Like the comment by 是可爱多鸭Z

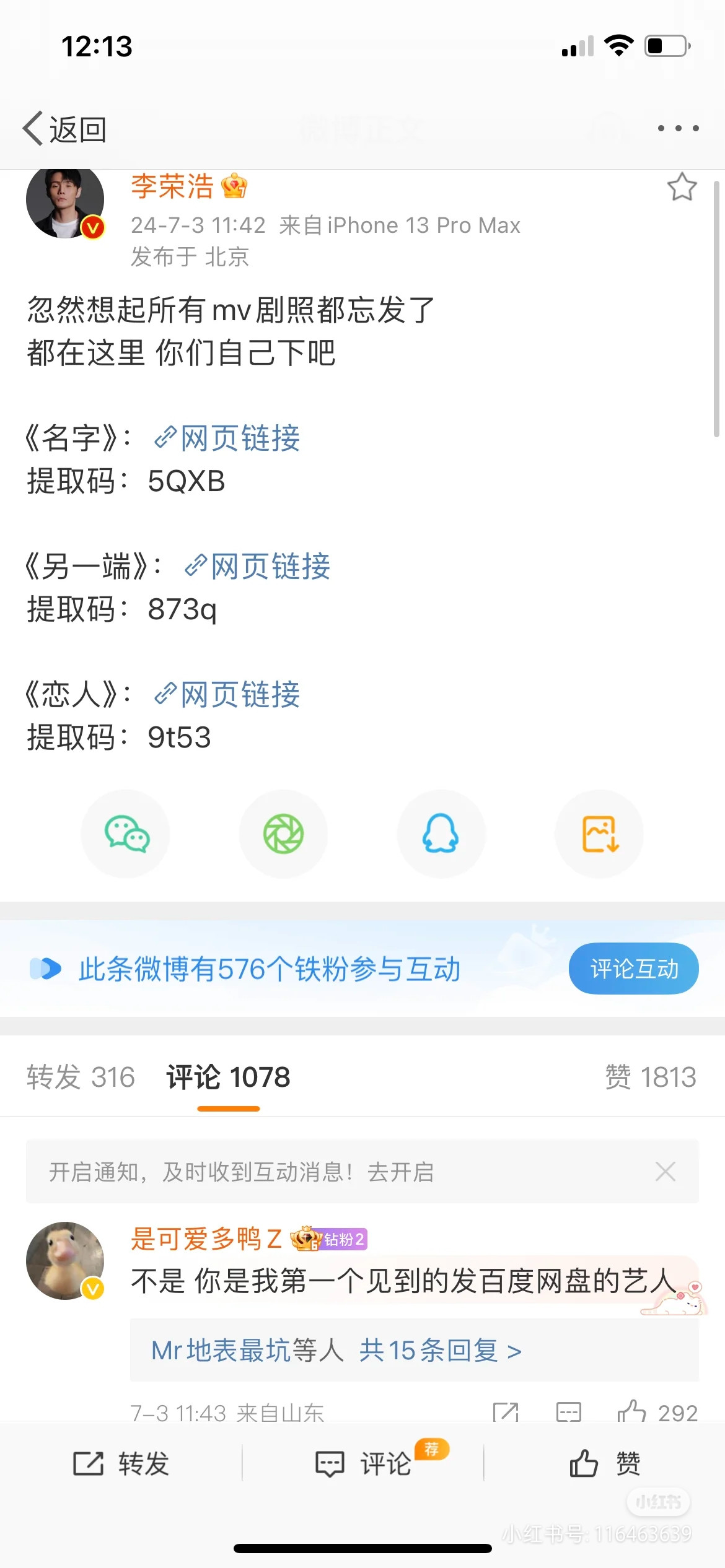point(632,1412)
